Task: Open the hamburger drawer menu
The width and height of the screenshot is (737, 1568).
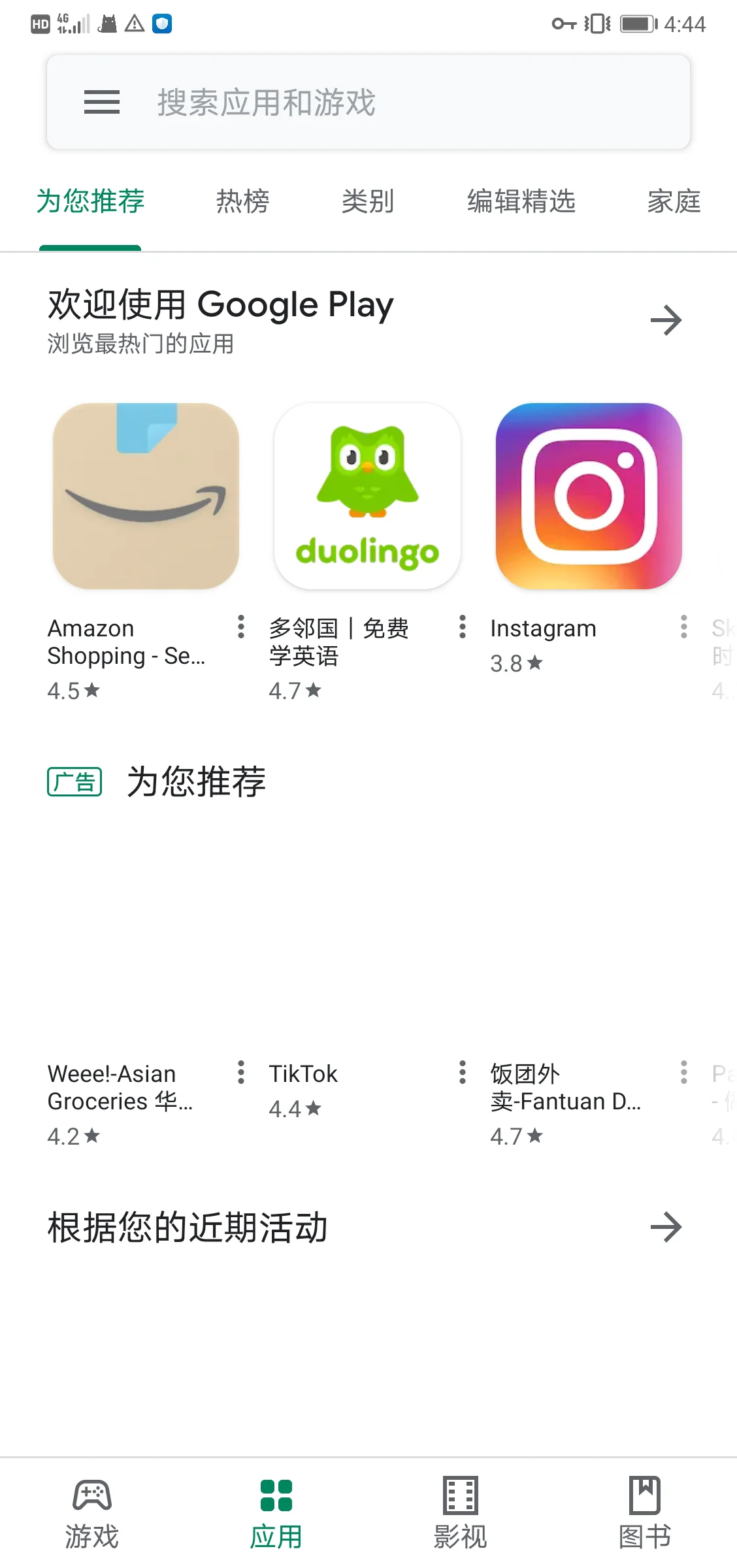Action: [x=102, y=103]
